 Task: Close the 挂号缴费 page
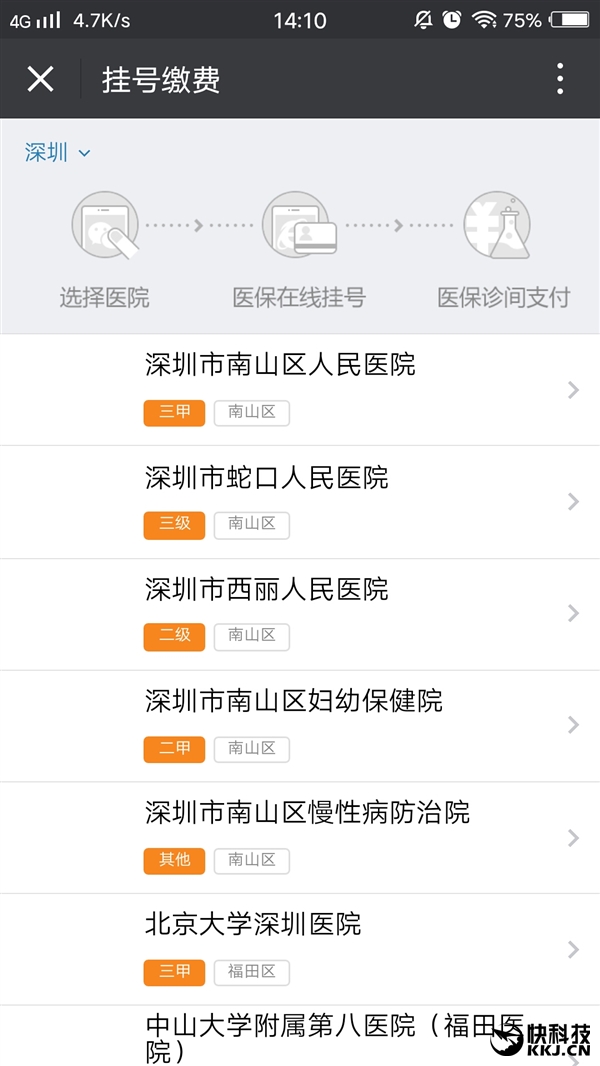coord(40,79)
